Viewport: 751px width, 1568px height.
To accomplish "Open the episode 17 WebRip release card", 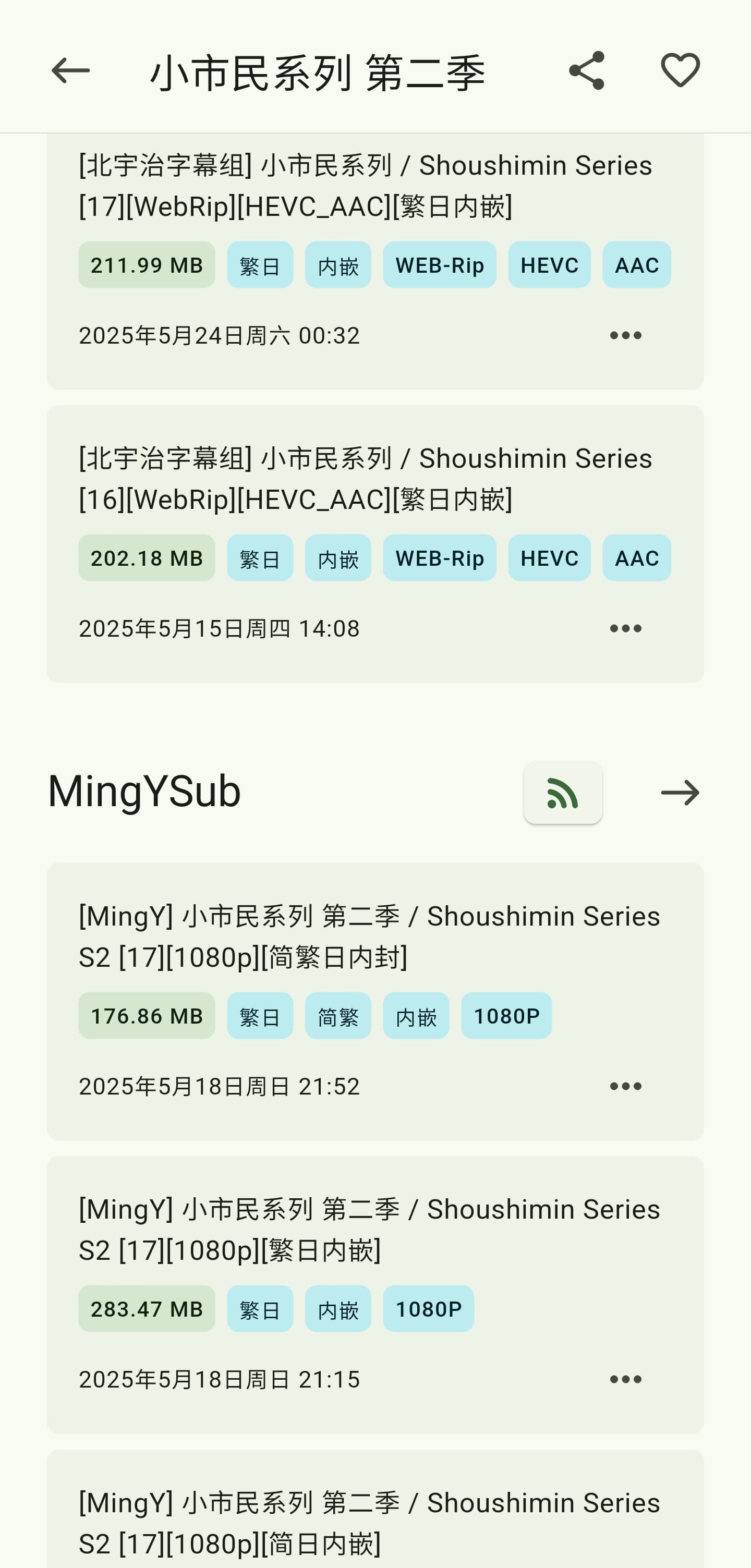I will point(375,261).
